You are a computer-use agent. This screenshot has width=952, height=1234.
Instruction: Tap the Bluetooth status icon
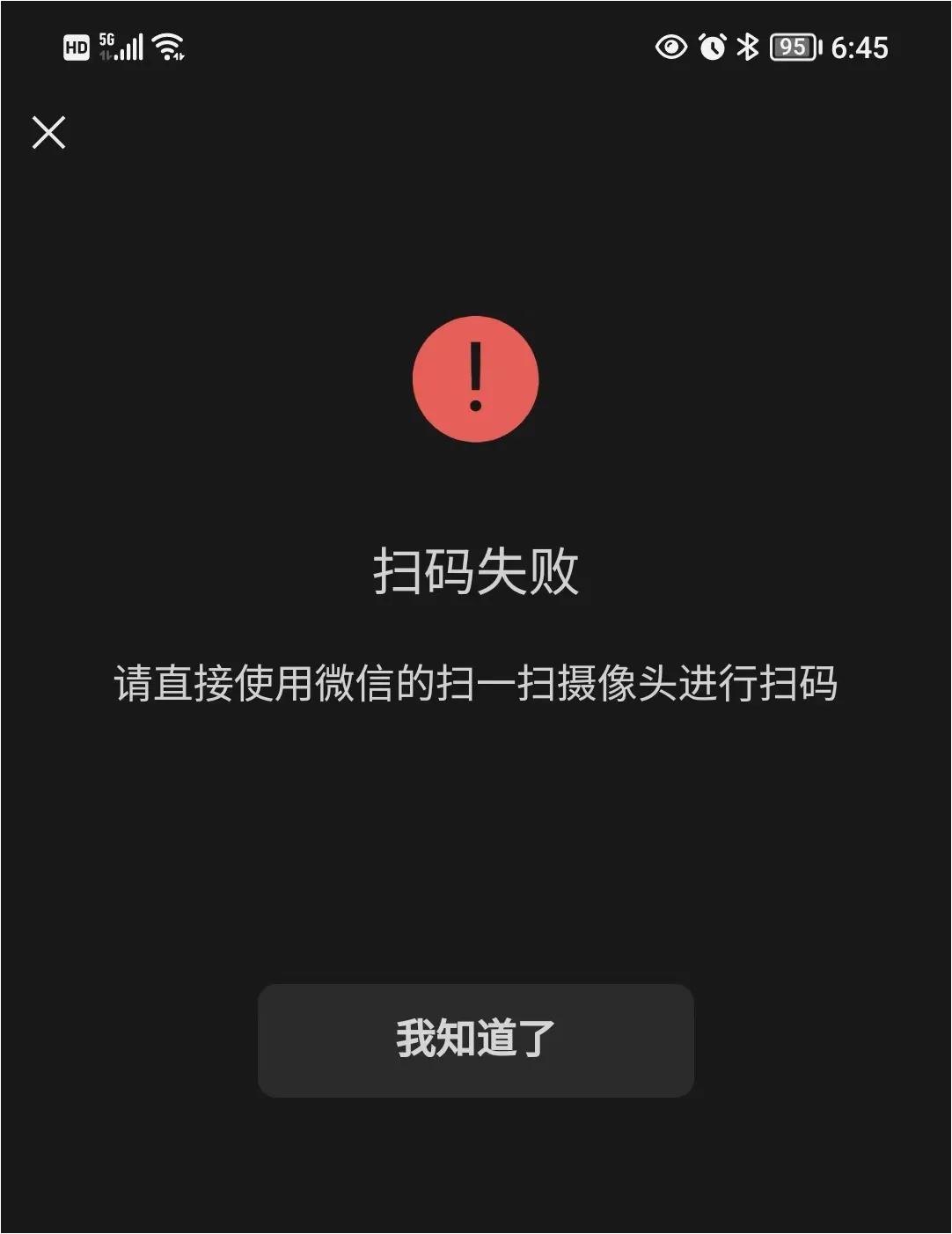pyautogui.click(x=751, y=46)
